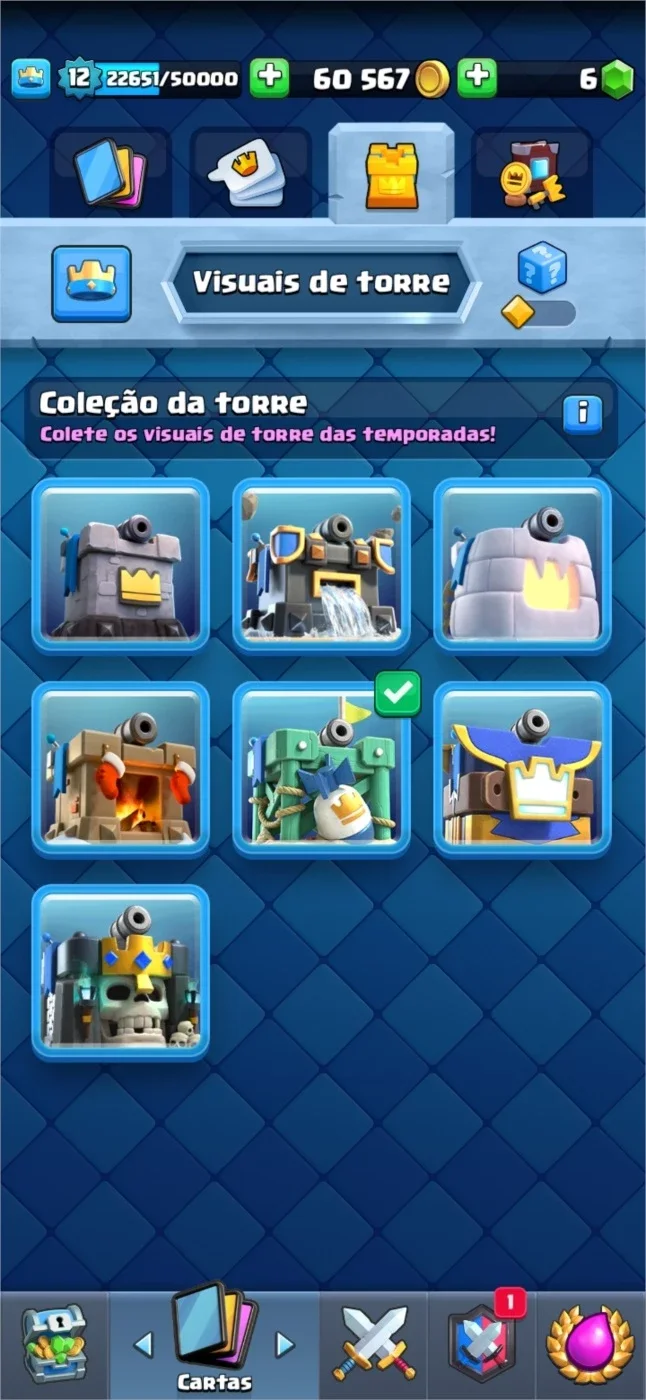
Task: Open the banners and badges tab
Action: [x=532, y=174]
